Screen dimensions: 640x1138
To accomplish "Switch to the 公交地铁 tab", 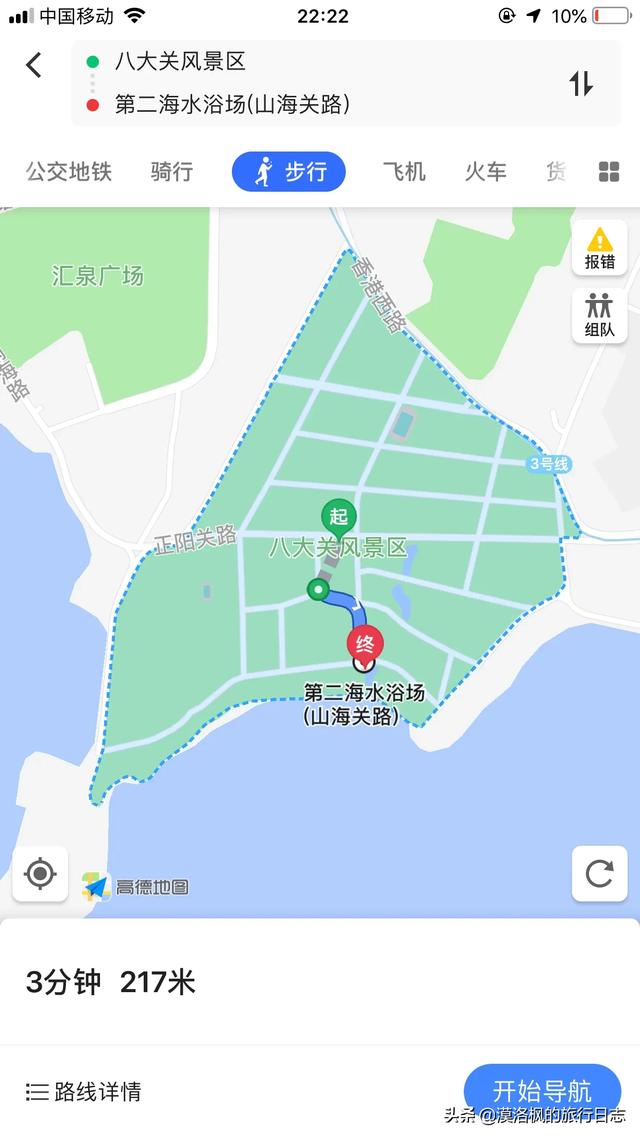I will pos(69,172).
